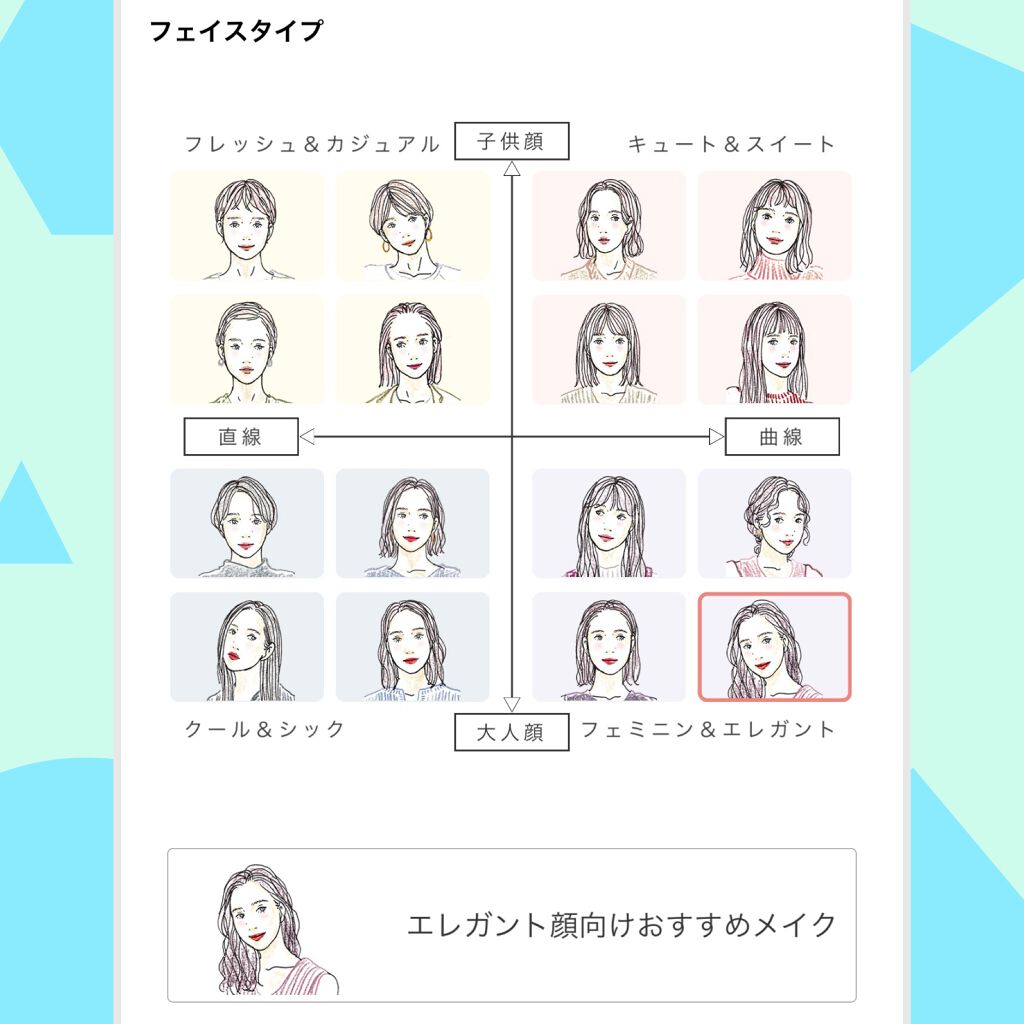Open the エレガント顔向けおすすめメイク card

point(511,925)
